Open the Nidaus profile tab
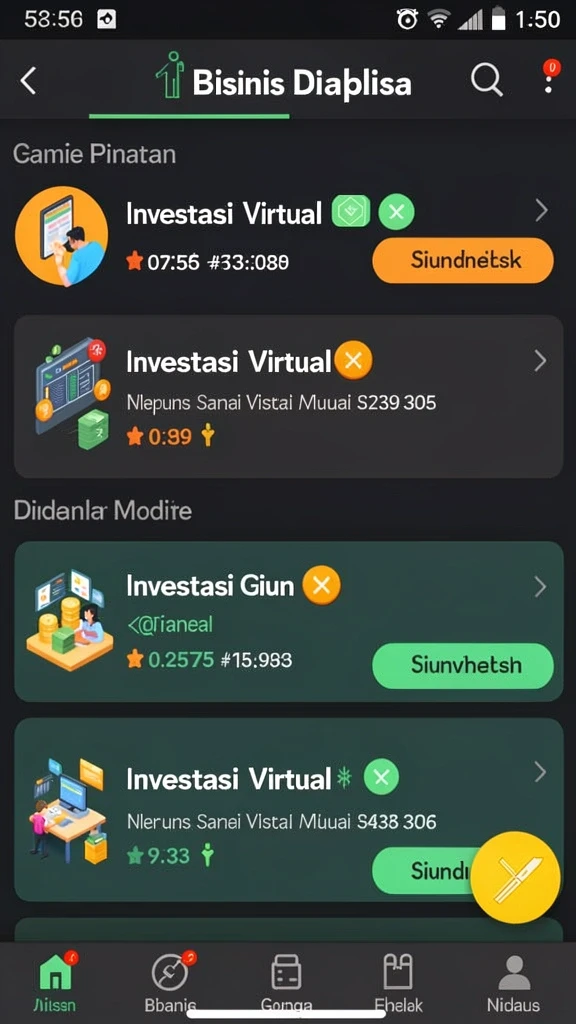The width and height of the screenshot is (576, 1024). coord(513,982)
